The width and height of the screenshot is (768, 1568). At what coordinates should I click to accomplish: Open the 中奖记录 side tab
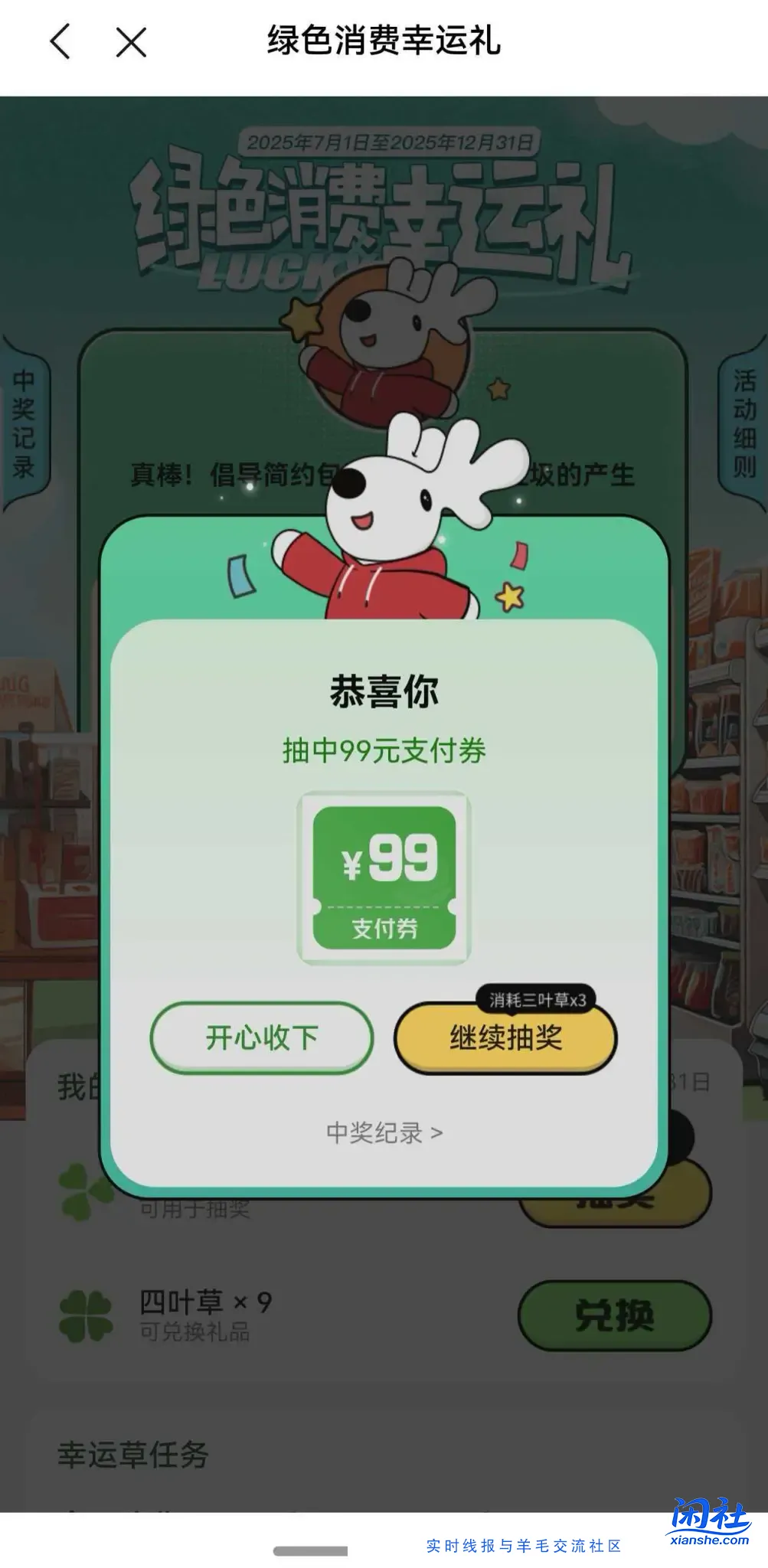tap(24, 423)
